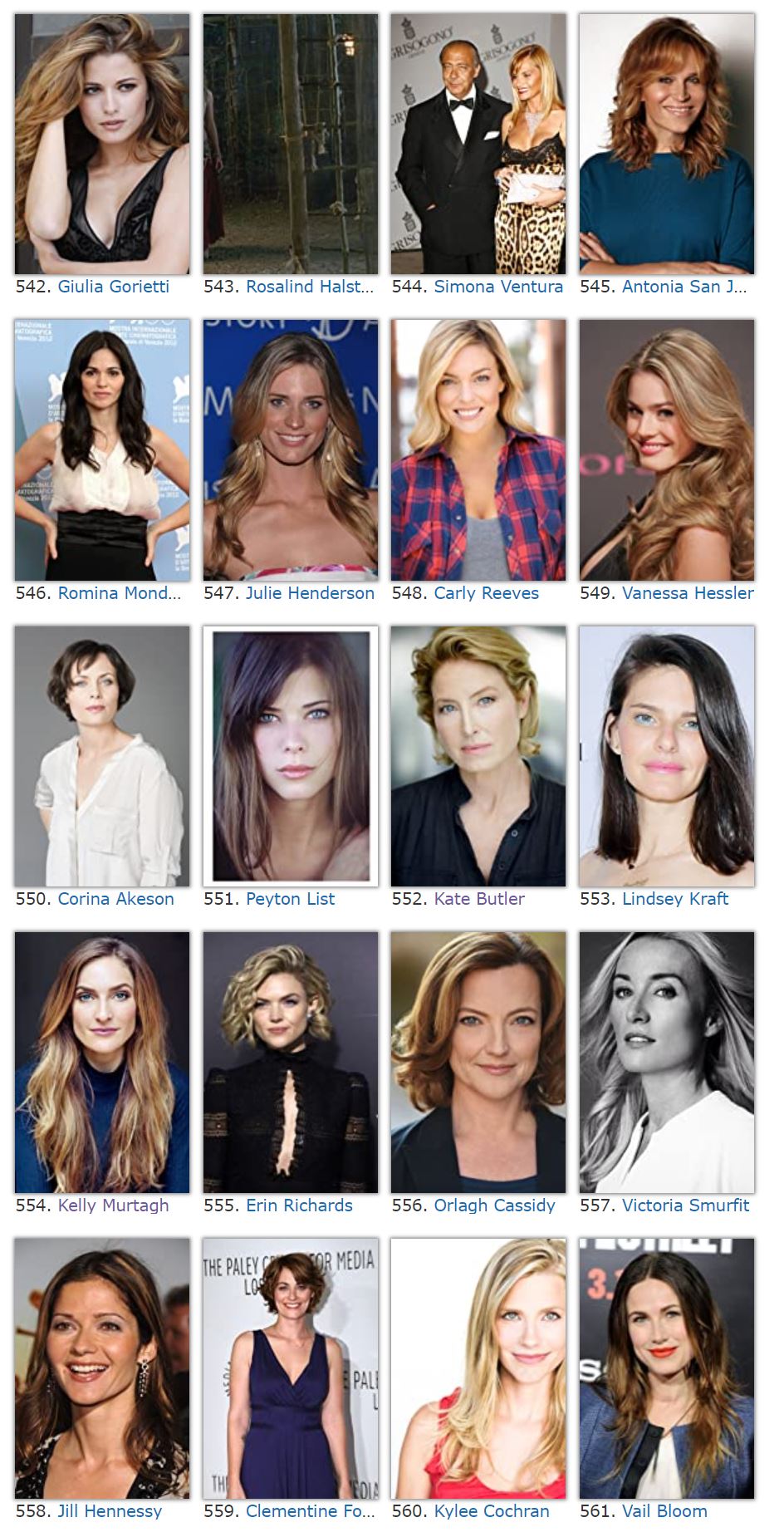Open the Victoria Smurfit link
The image size is (784, 1532).
685,1205
